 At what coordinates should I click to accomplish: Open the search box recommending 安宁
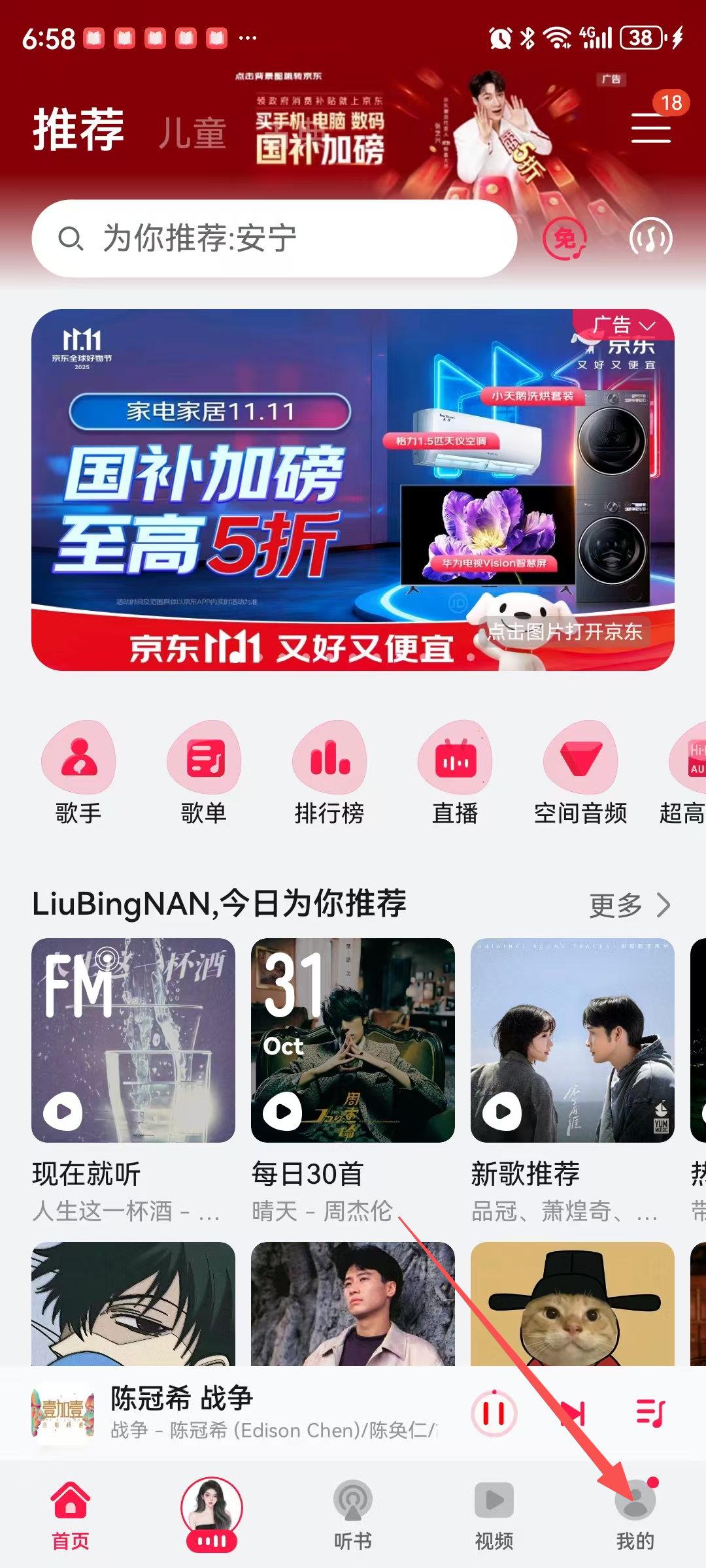275,238
